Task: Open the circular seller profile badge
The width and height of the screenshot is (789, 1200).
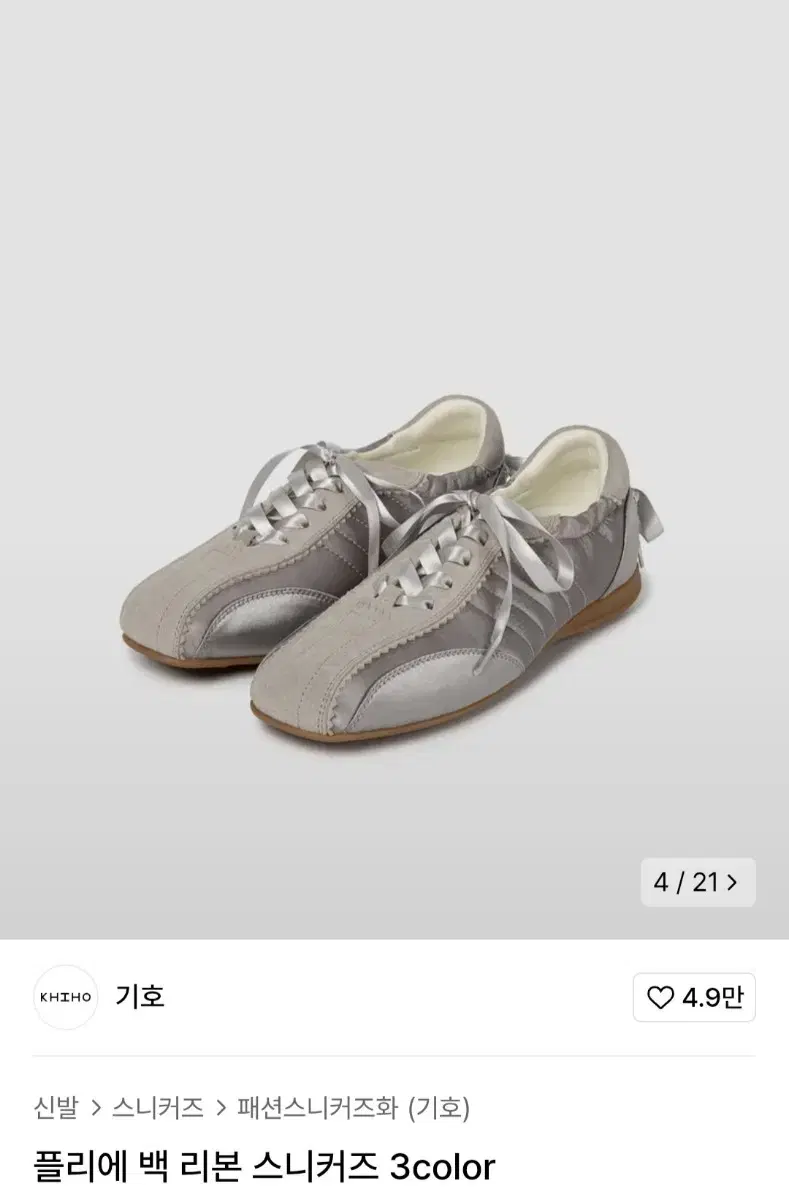Action: (x=65, y=997)
